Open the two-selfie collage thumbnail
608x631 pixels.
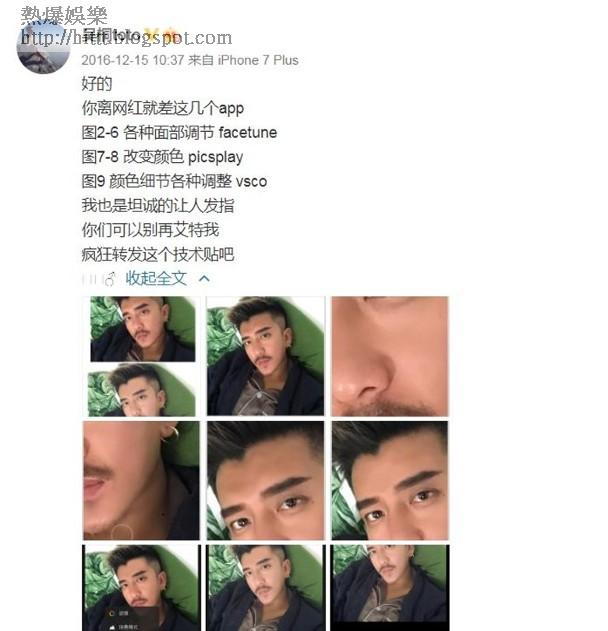coord(141,356)
